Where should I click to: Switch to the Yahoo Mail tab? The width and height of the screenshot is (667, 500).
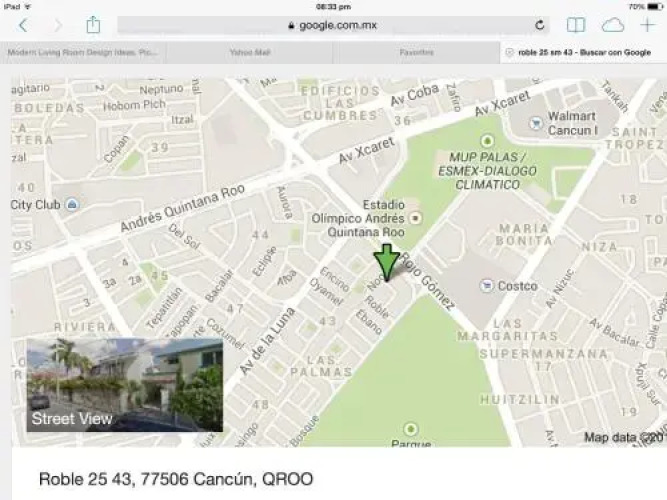249,52
